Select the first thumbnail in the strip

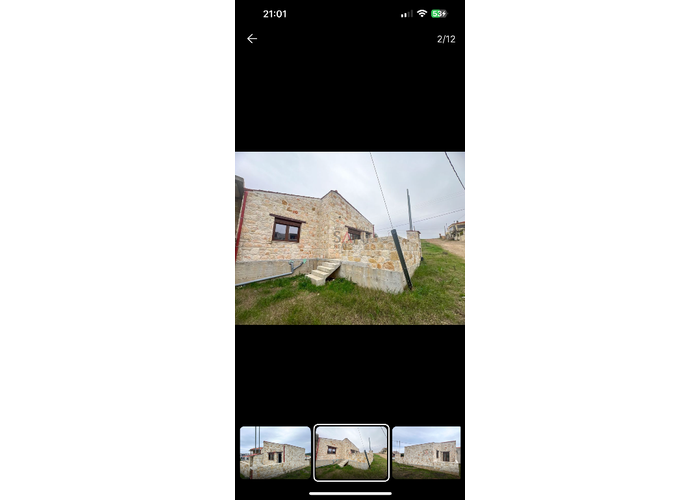point(275,452)
